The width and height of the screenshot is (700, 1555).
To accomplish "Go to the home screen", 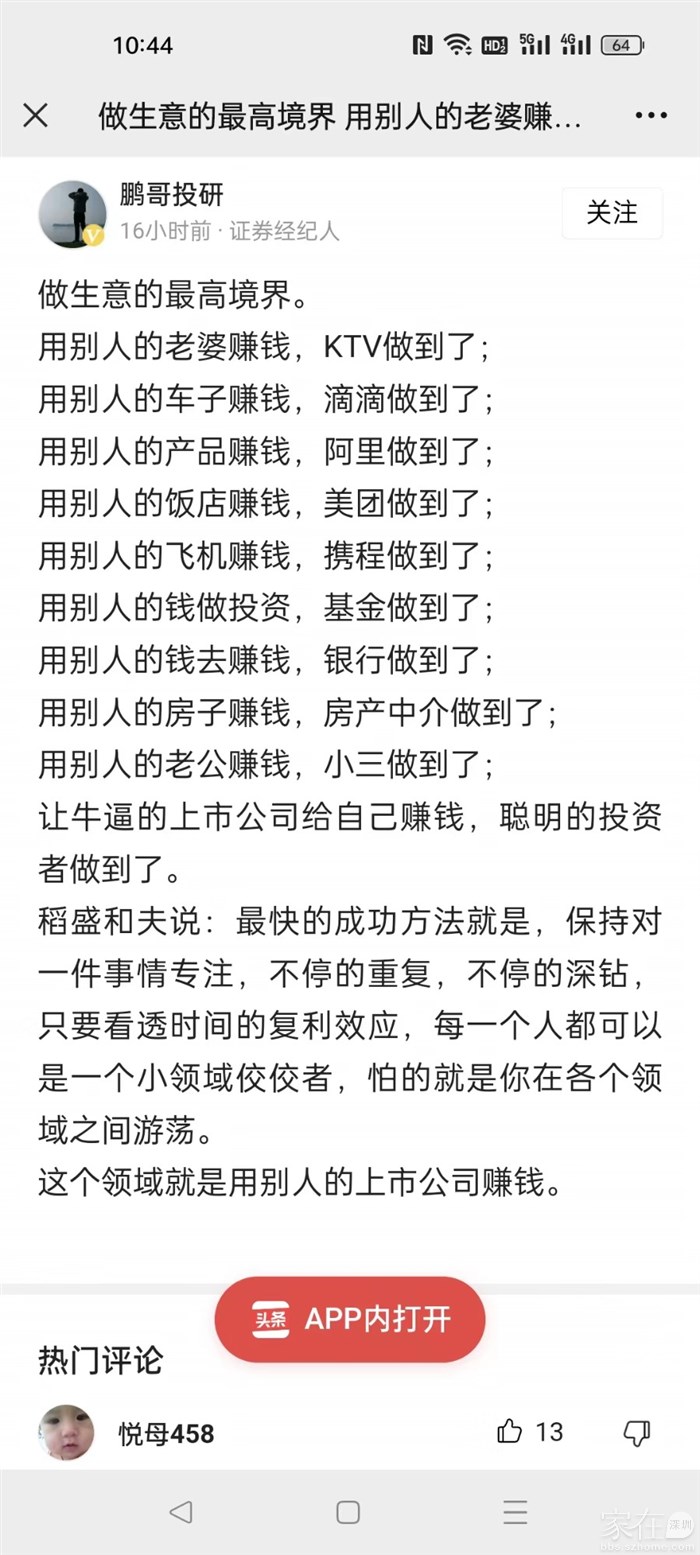I will pyautogui.click(x=348, y=1512).
